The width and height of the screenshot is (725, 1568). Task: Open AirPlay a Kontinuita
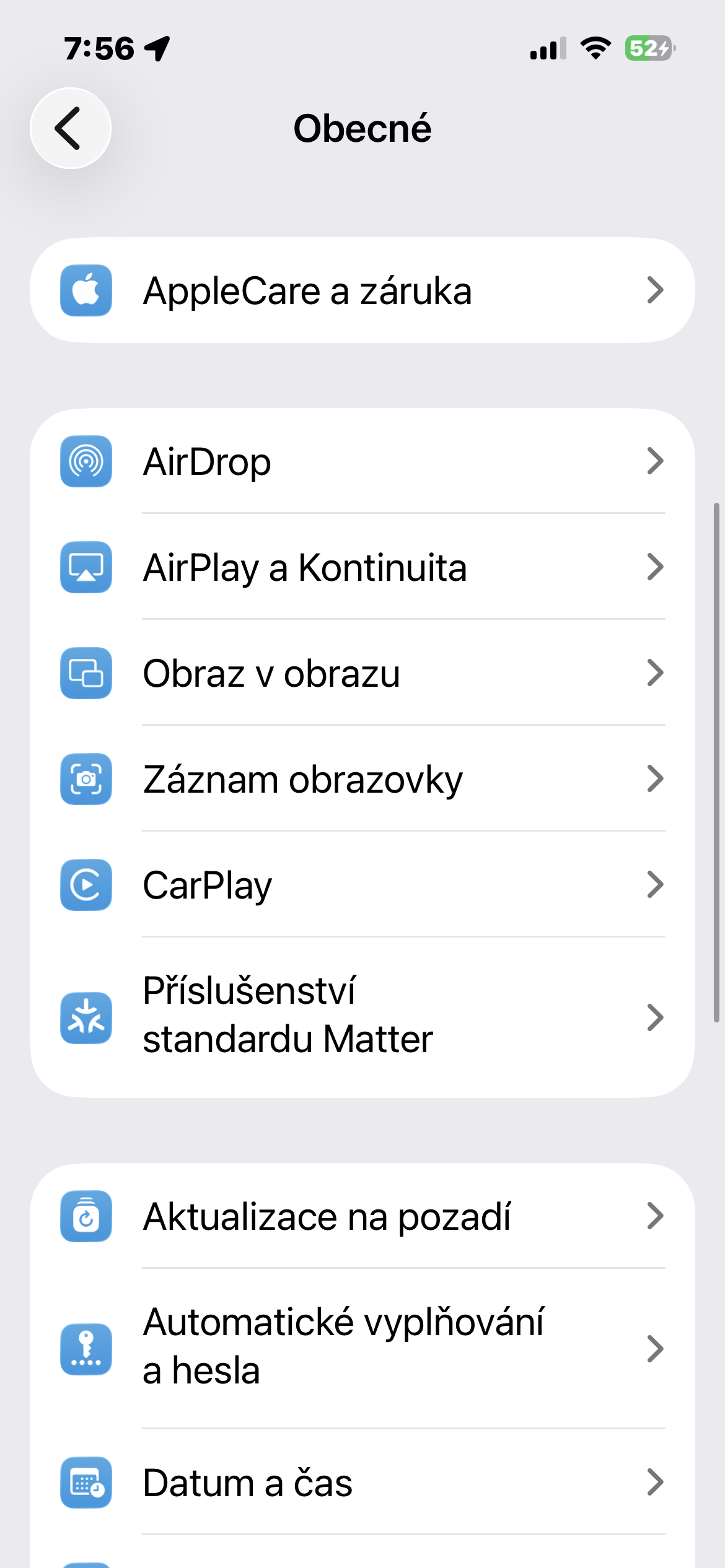click(362, 567)
